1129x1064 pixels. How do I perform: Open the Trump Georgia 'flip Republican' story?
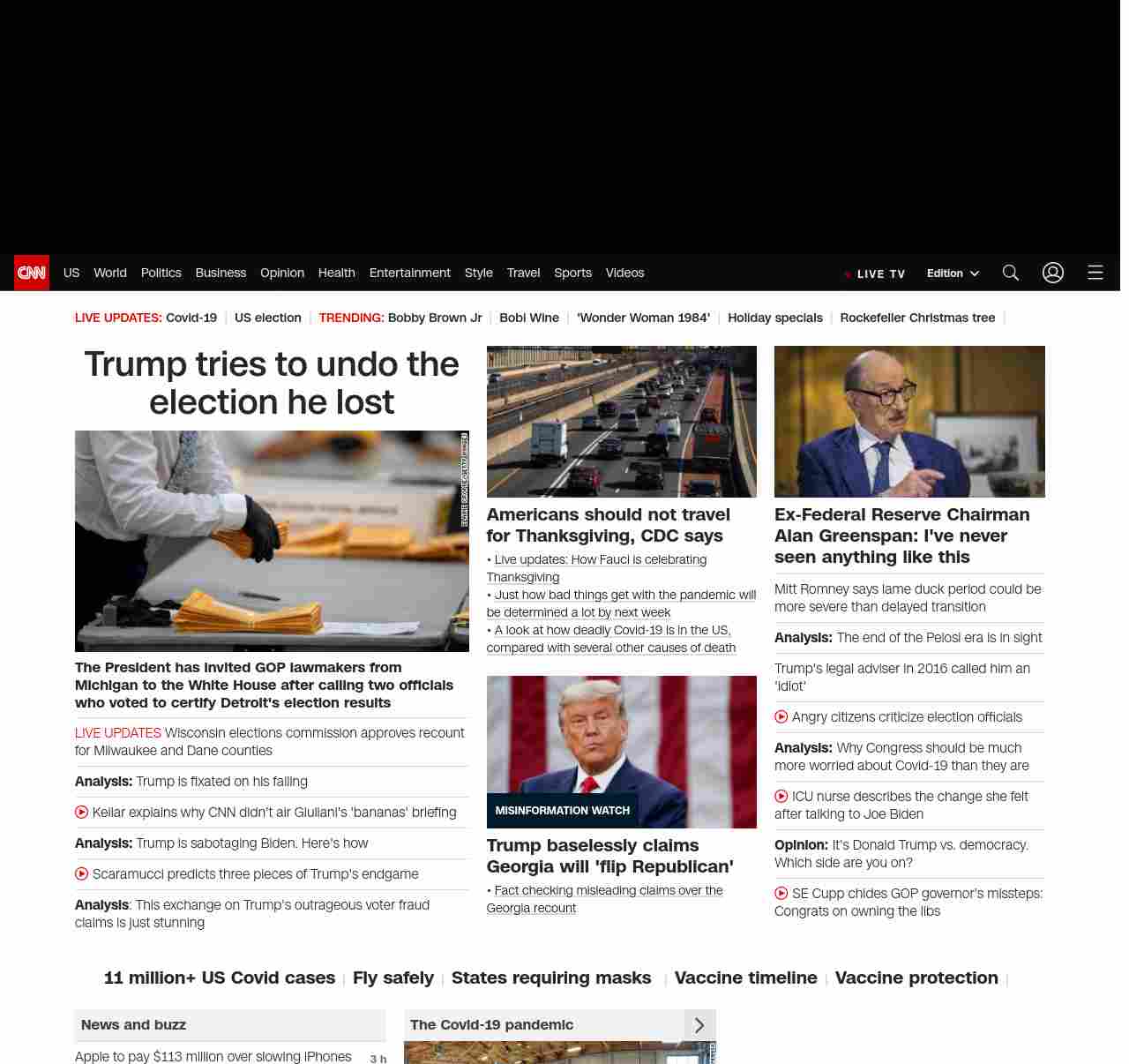point(609,856)
